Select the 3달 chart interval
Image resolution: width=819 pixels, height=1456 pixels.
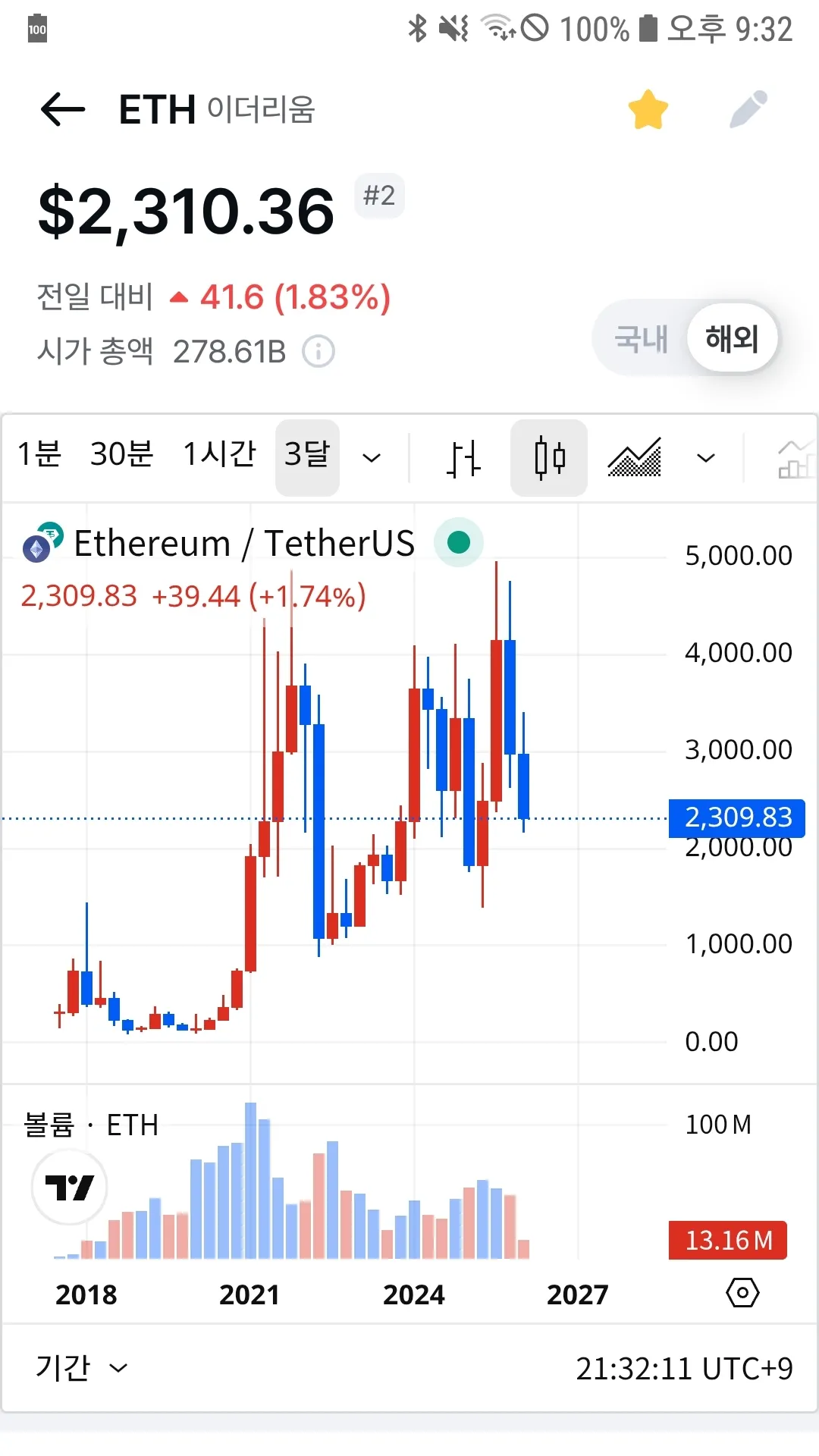[x=307, y=455]
